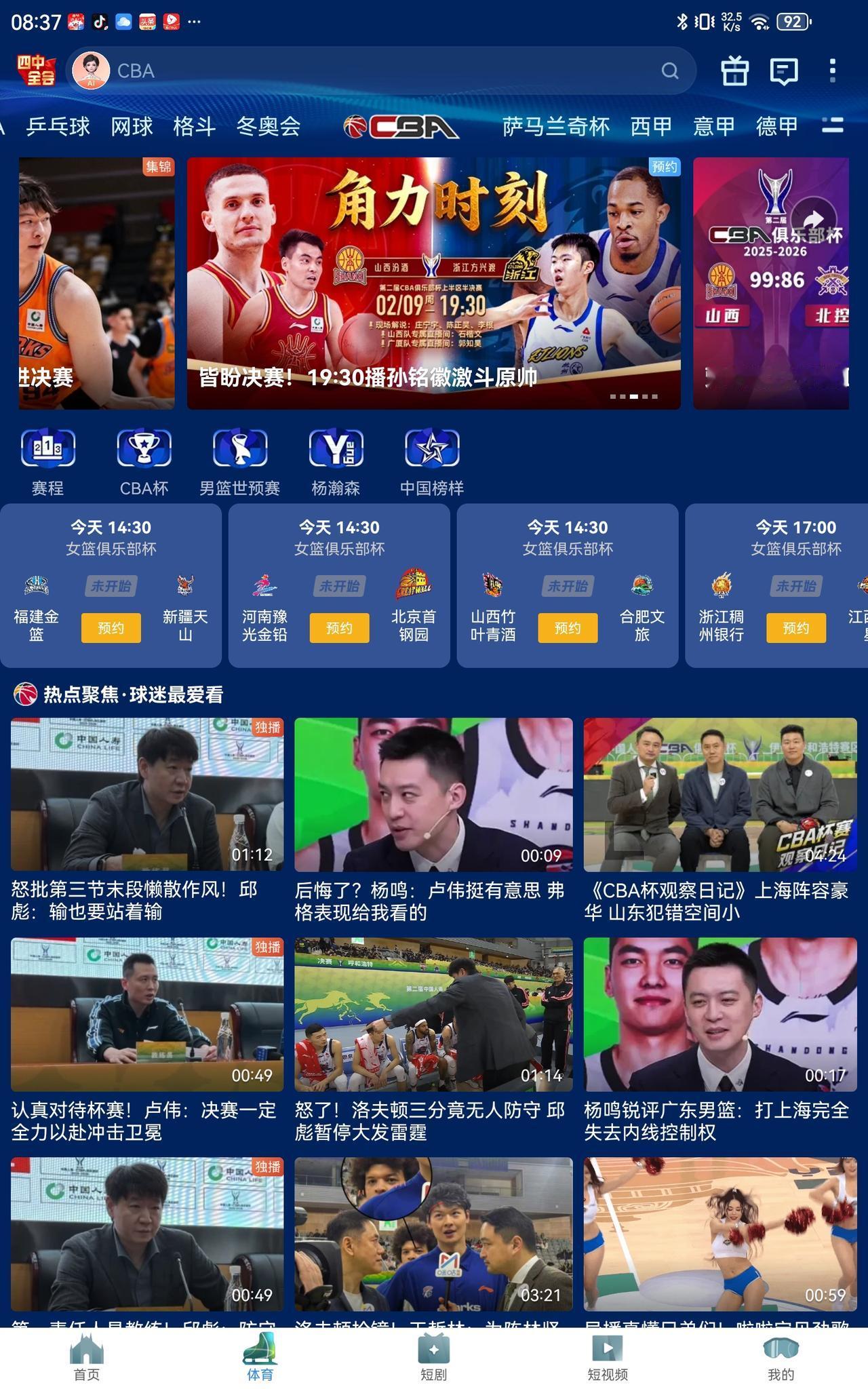
Task: 预约 the 福建金篮 vs 新疆天山 match
Action: [x=111, y=628]
